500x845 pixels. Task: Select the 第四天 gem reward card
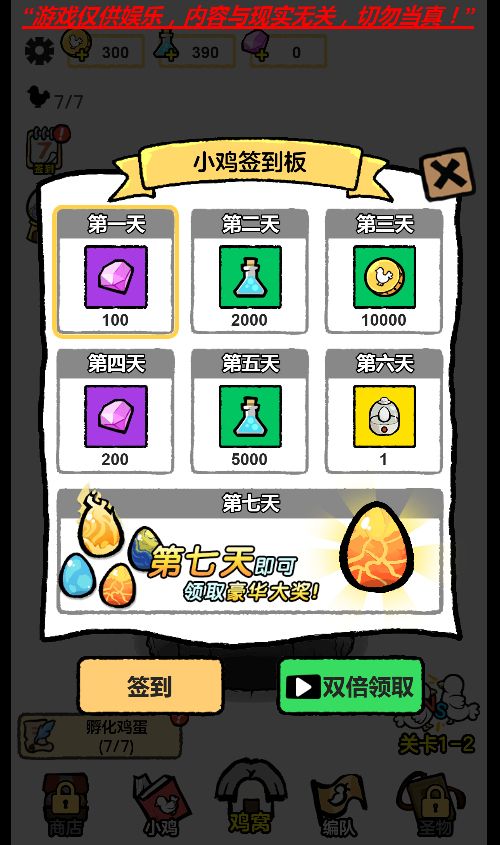[115, 411]
